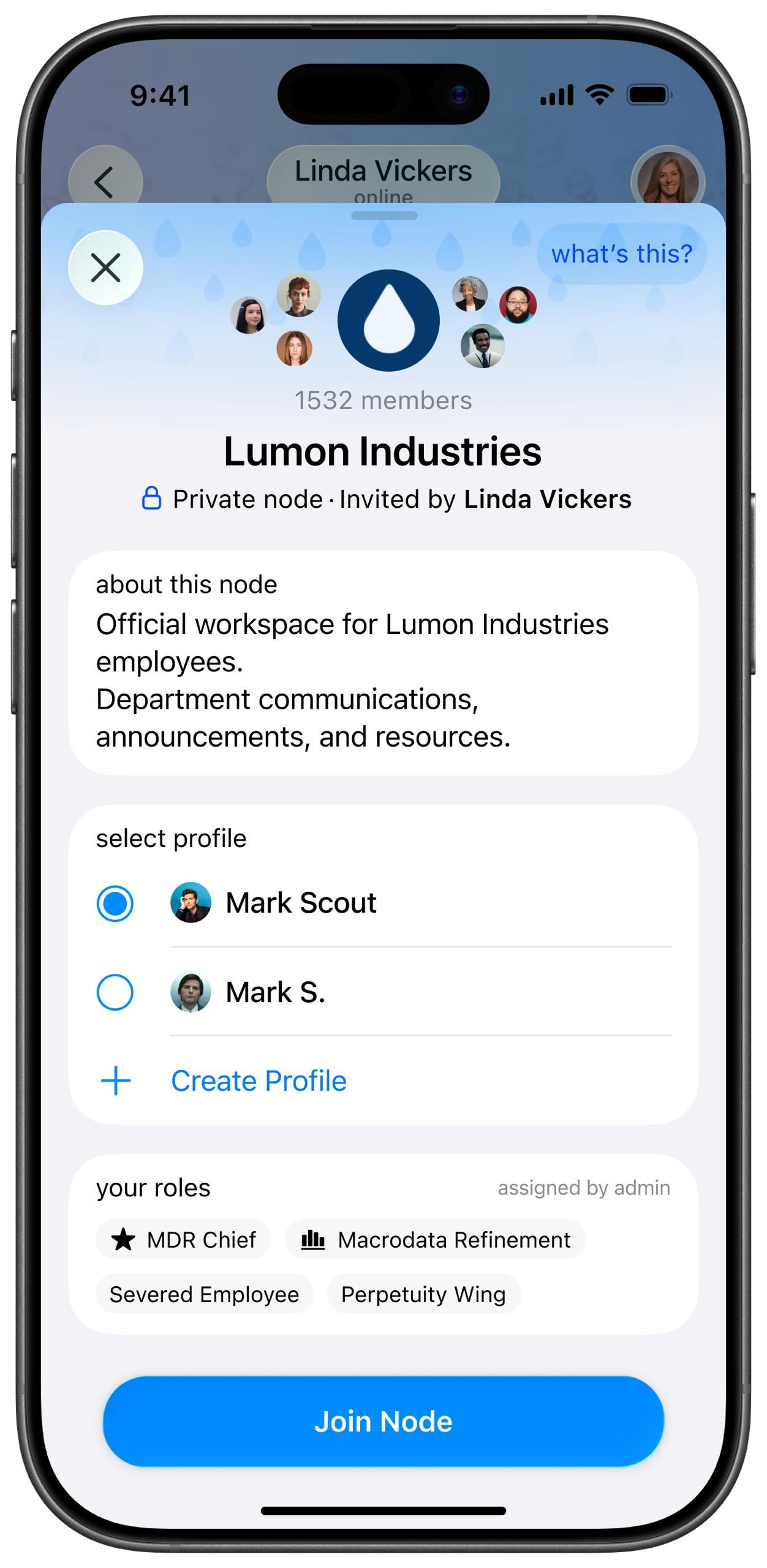Tap the sheet grabber handle

click(x=384, y=216)
